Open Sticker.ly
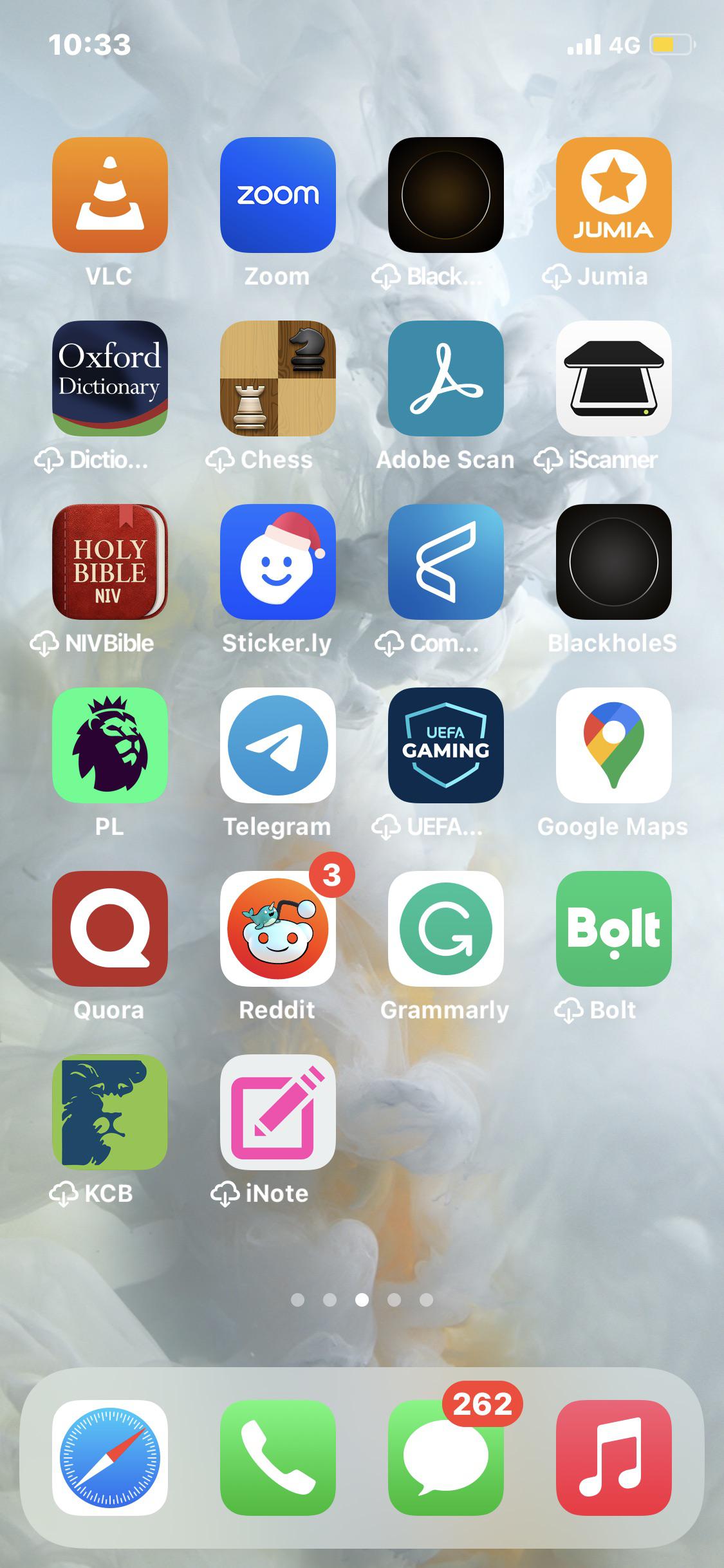This screenshot has height=1568, width=724. pyautogui.click(x=277, y=561)
